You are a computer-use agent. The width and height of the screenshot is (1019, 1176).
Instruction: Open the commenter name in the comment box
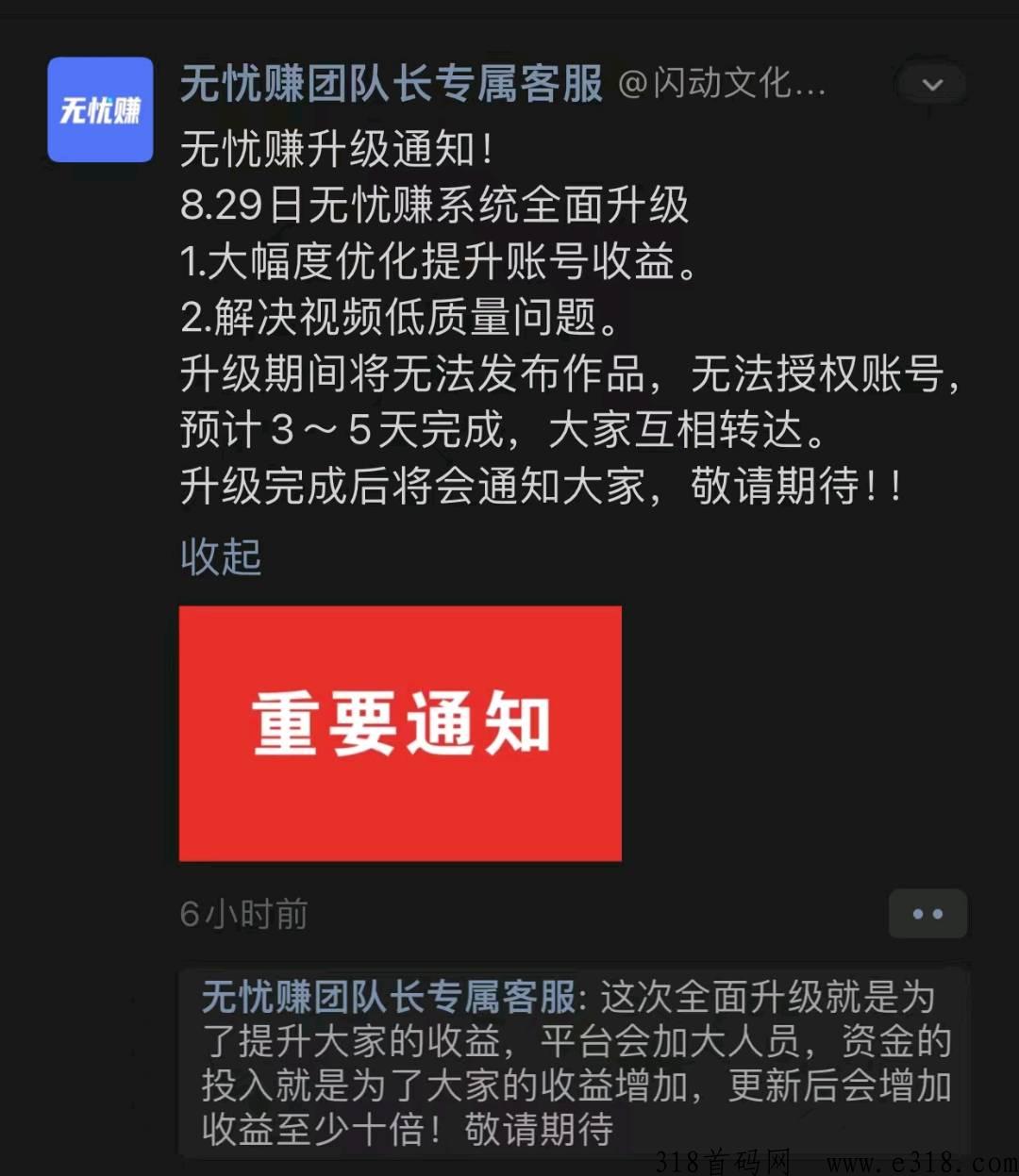tap(389, 997)
